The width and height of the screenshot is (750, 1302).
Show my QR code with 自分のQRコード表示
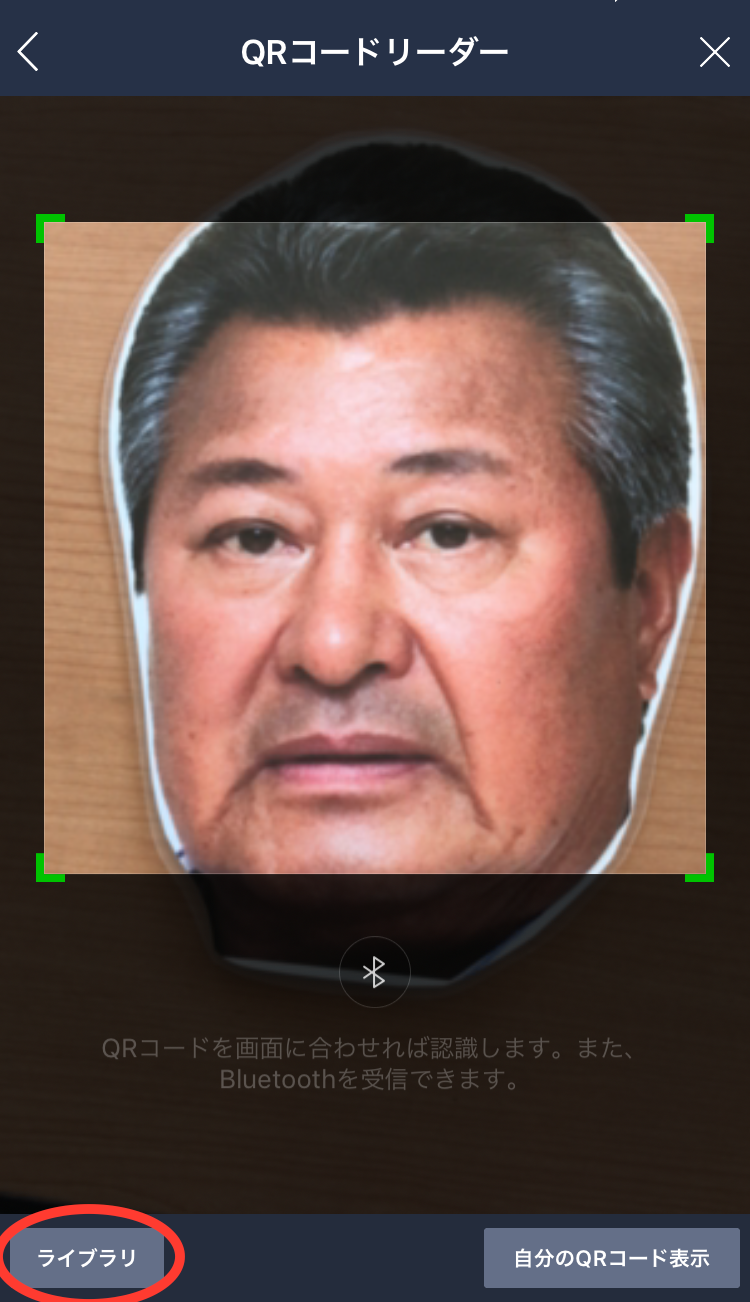pos(611,1258)
